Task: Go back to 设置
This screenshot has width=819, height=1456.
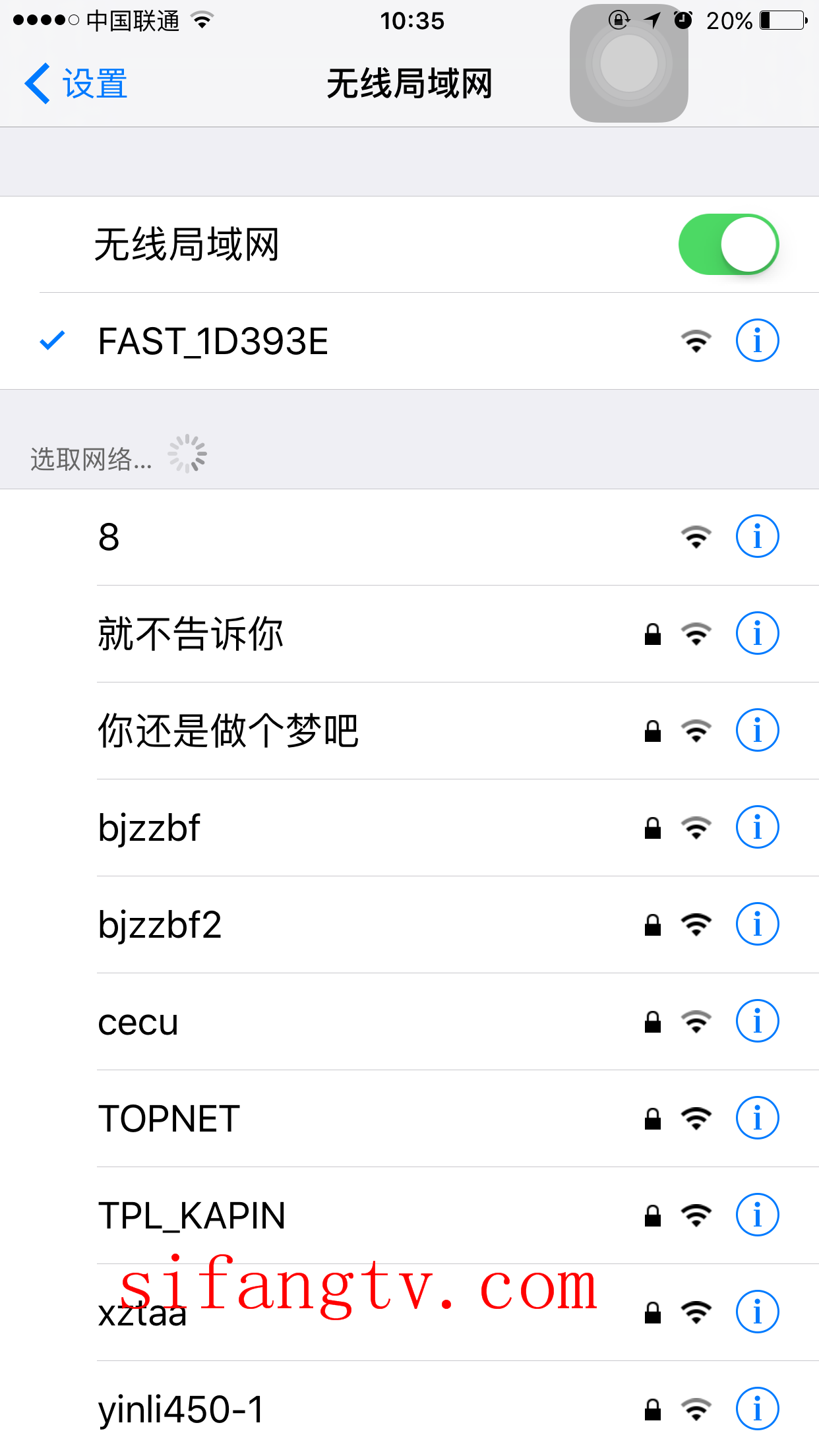Action: click(76, 84)
